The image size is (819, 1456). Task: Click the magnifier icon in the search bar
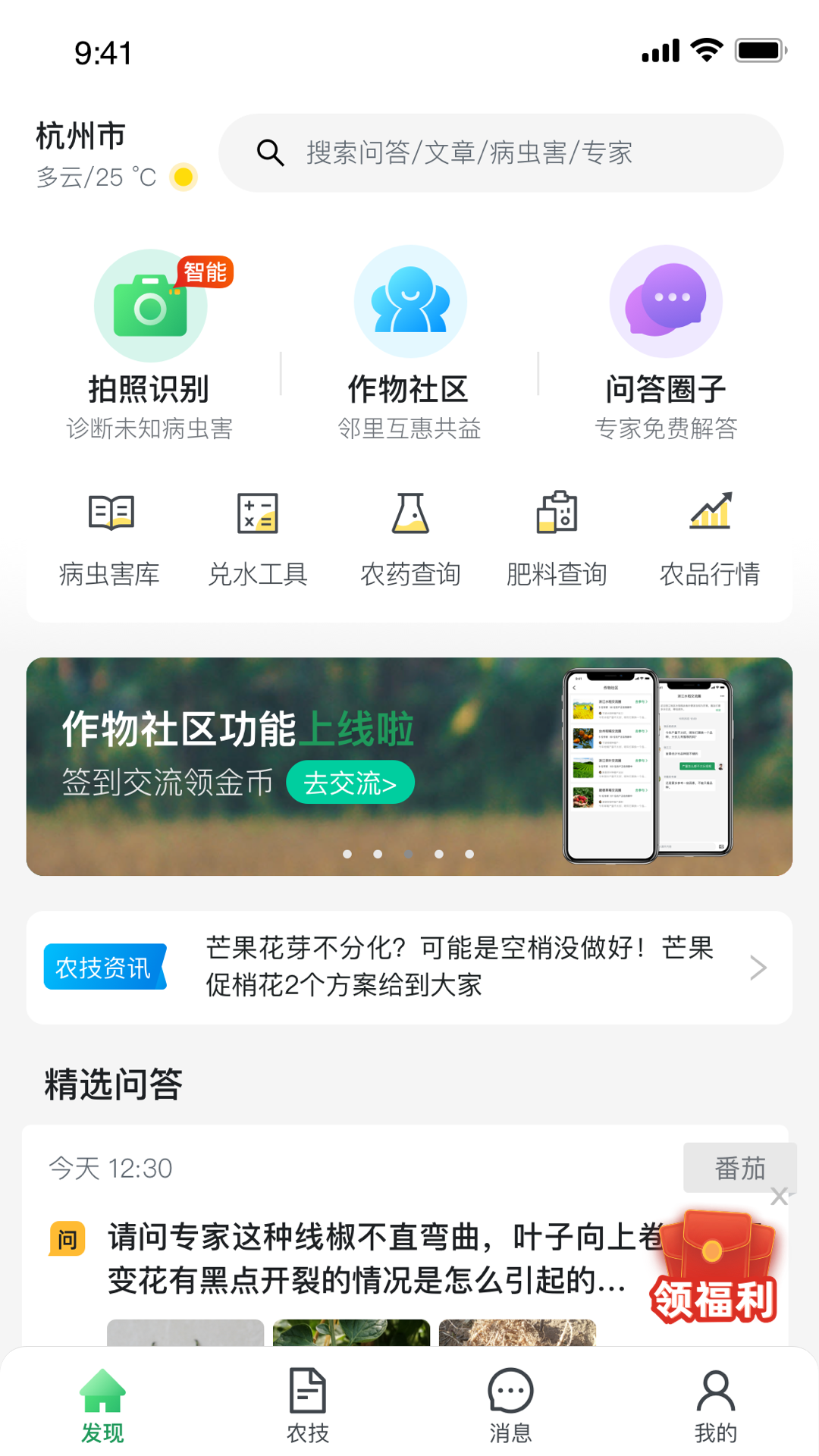tap(271, 152)
